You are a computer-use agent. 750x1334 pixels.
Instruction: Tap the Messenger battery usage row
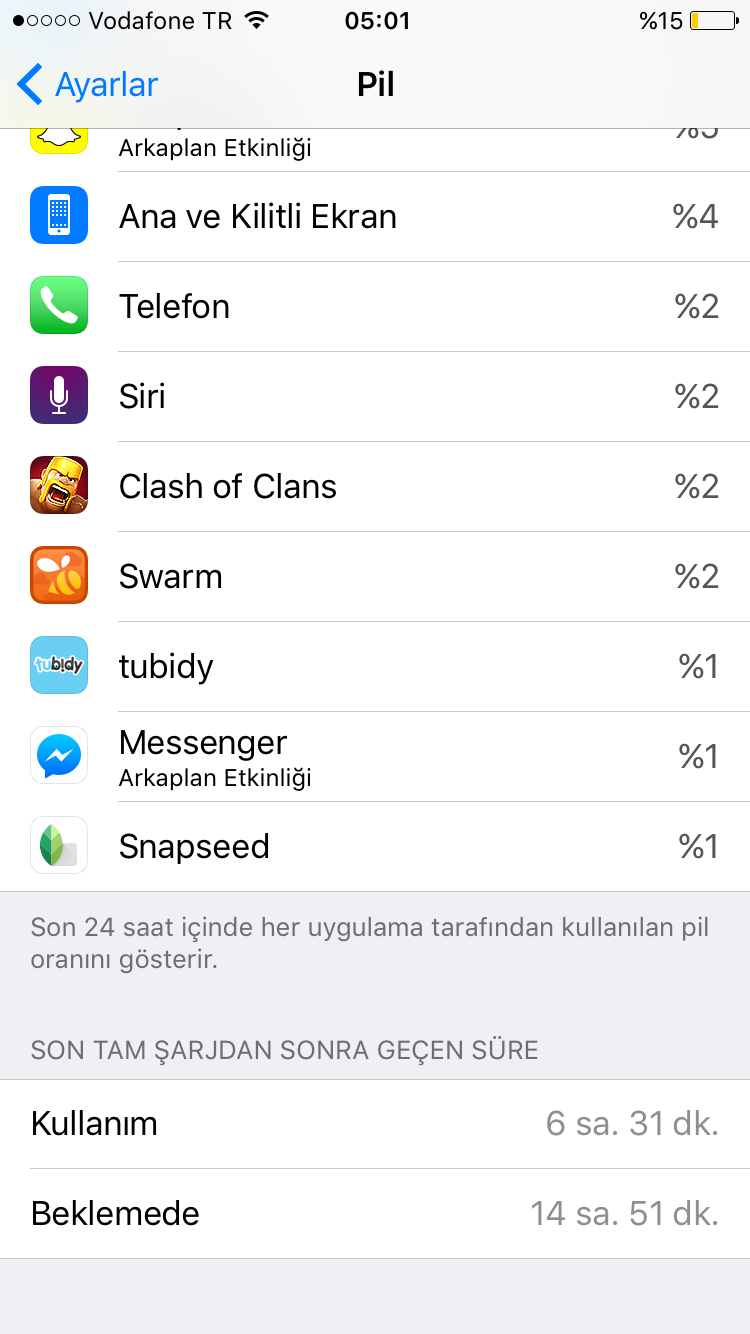coord(375,757)
